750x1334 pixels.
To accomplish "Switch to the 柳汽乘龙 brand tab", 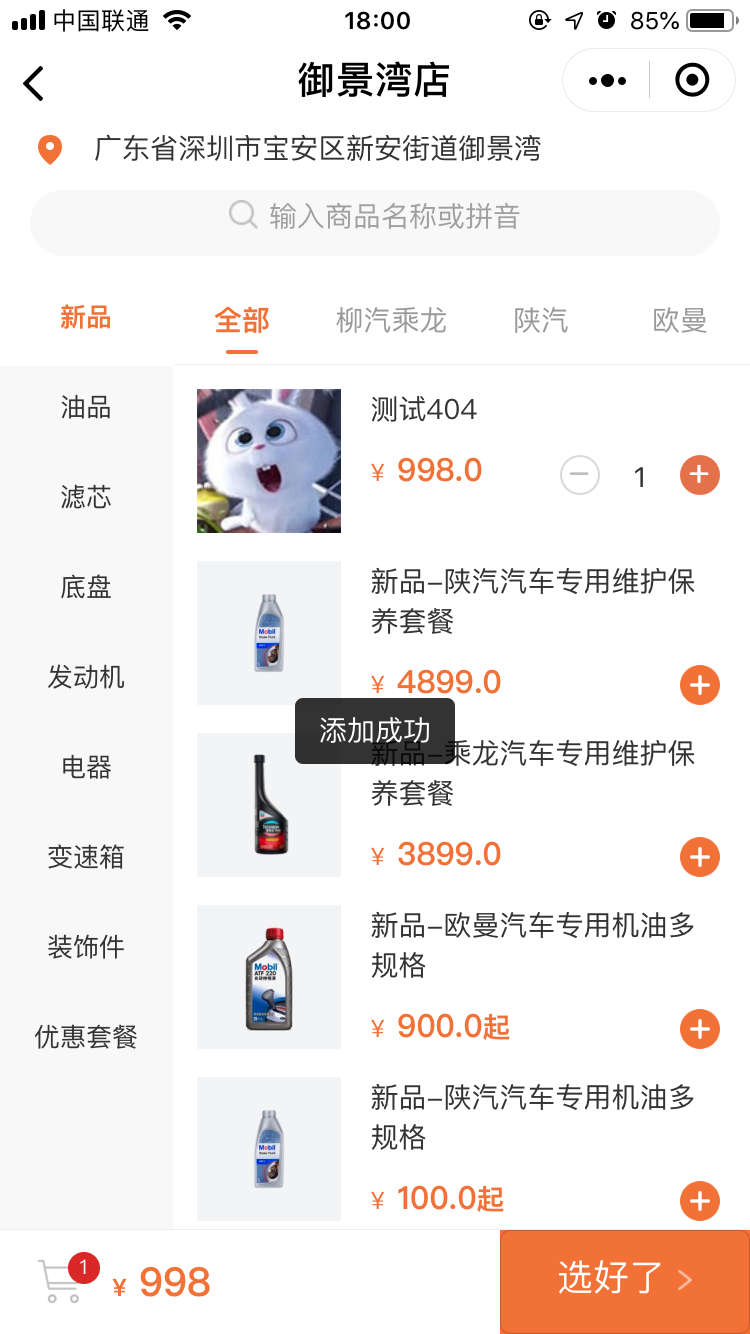I will (391, 321).
